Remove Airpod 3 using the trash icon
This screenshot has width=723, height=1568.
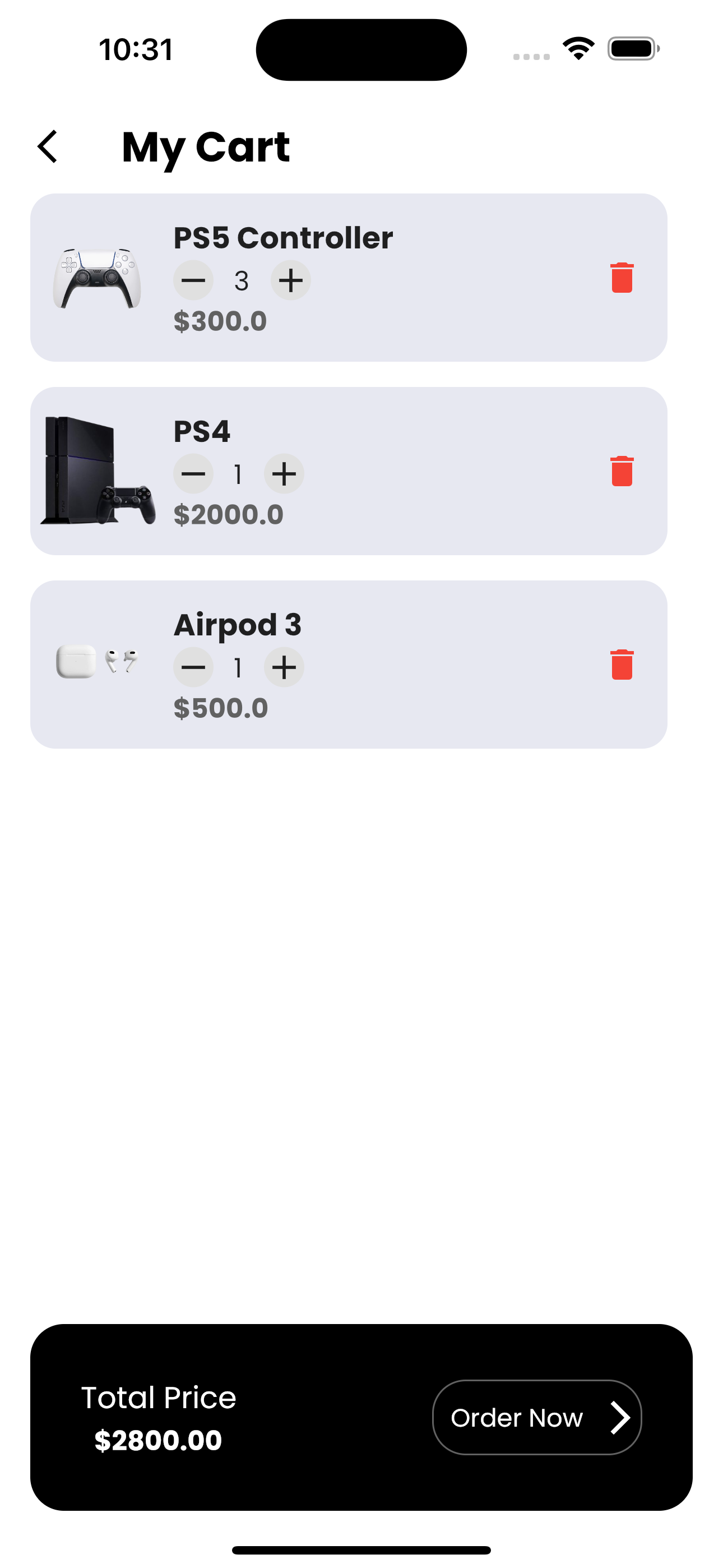tap(622, 665)
